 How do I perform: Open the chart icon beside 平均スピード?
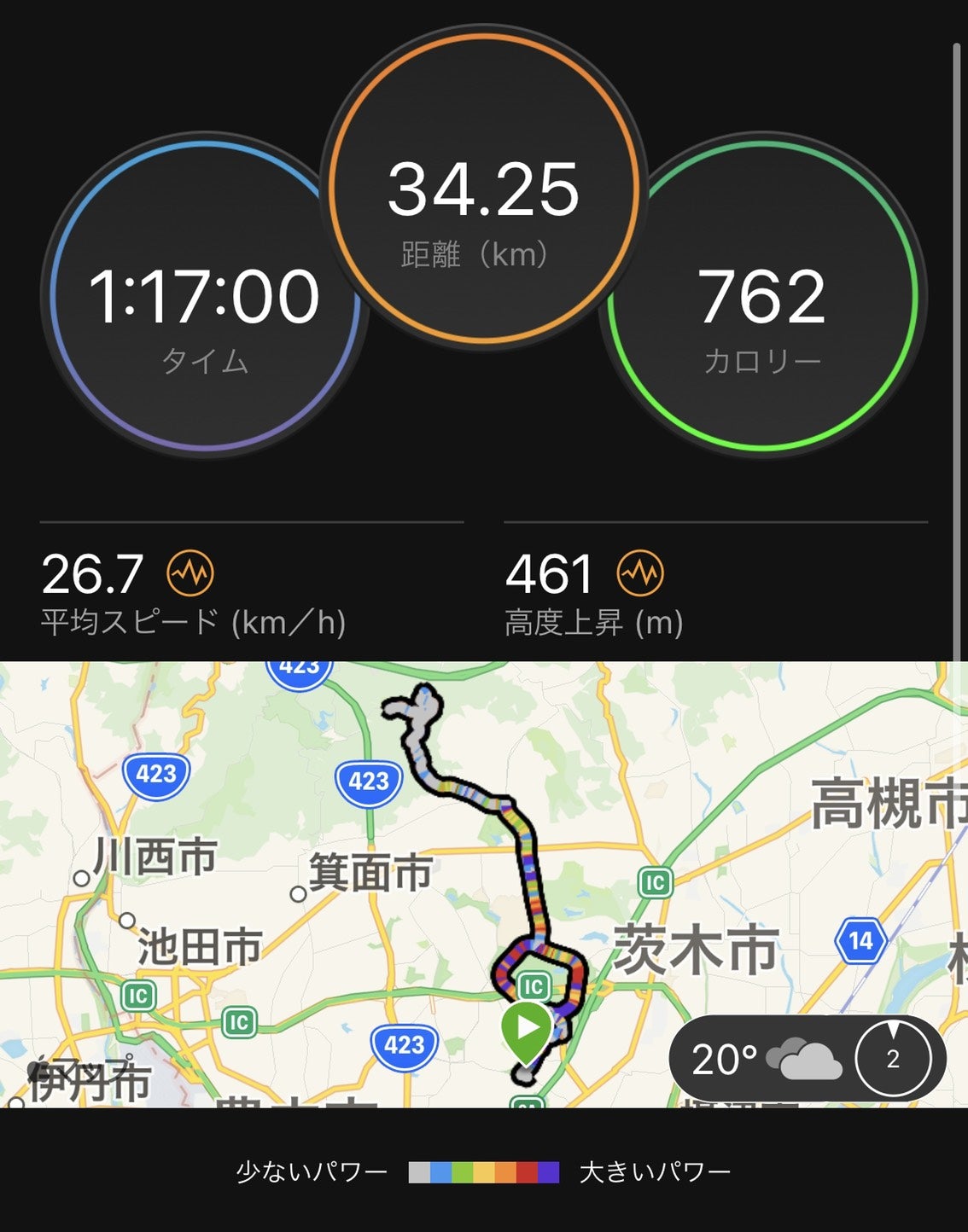(190, 573)
